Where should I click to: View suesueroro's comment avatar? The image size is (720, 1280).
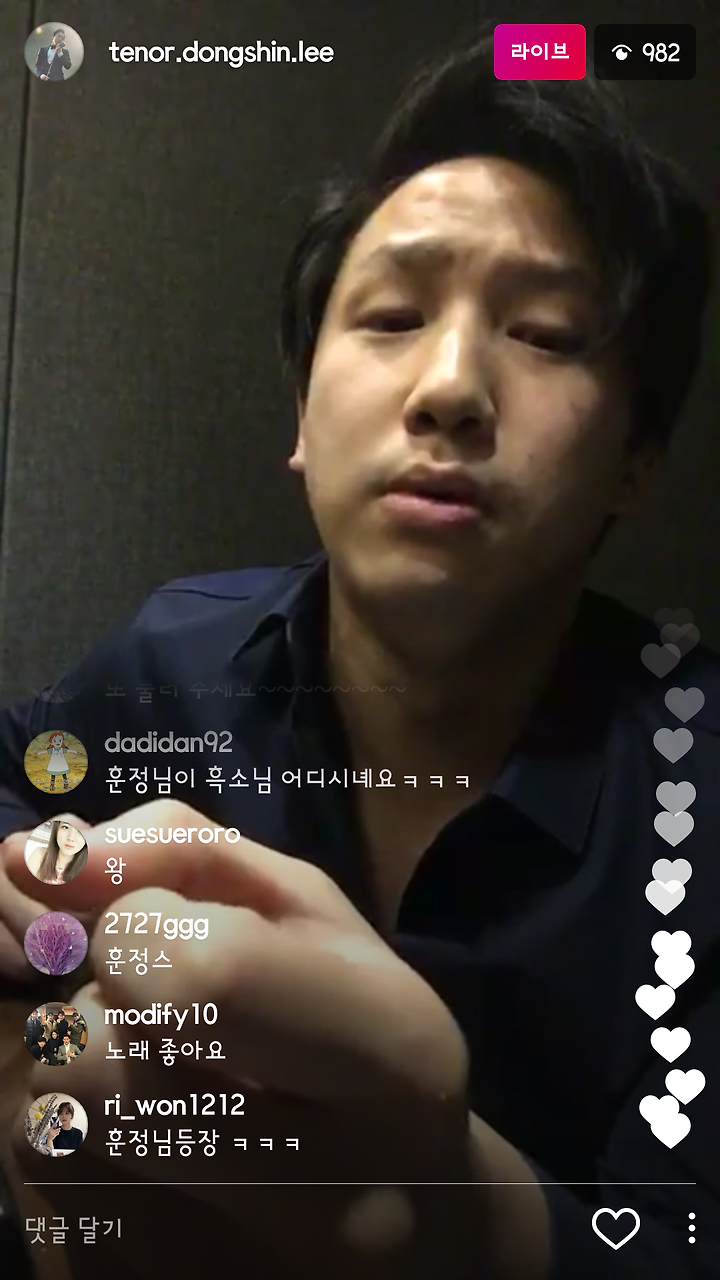coord(56,852)
